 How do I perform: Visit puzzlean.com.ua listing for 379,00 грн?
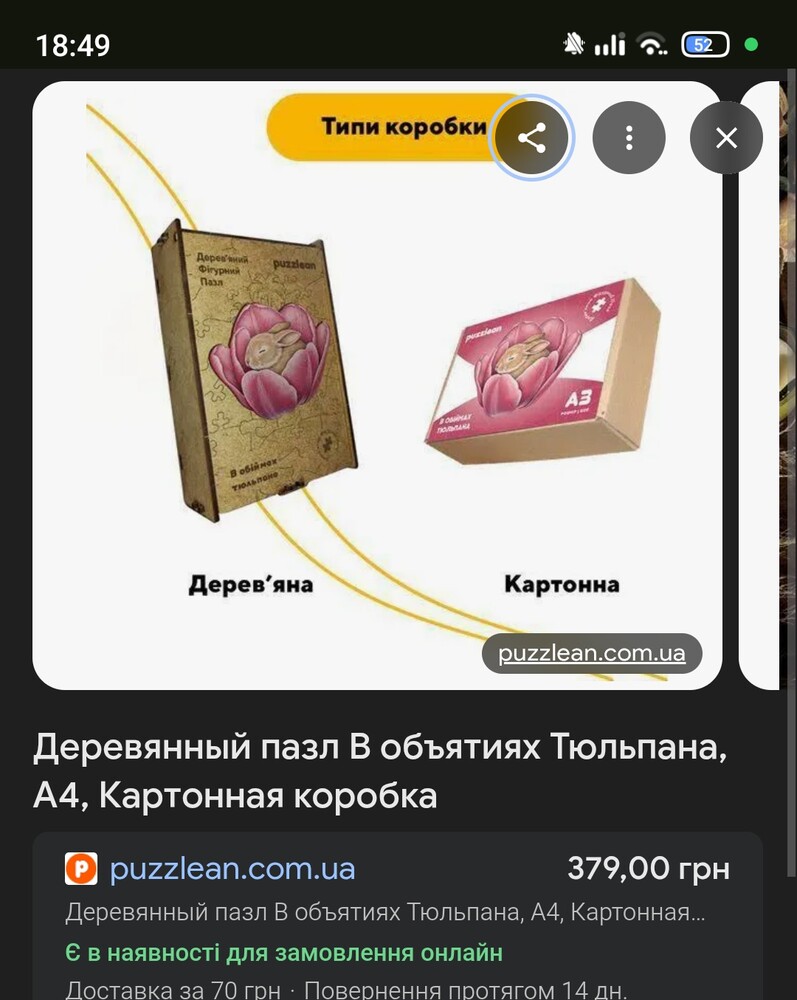point(232,869)
